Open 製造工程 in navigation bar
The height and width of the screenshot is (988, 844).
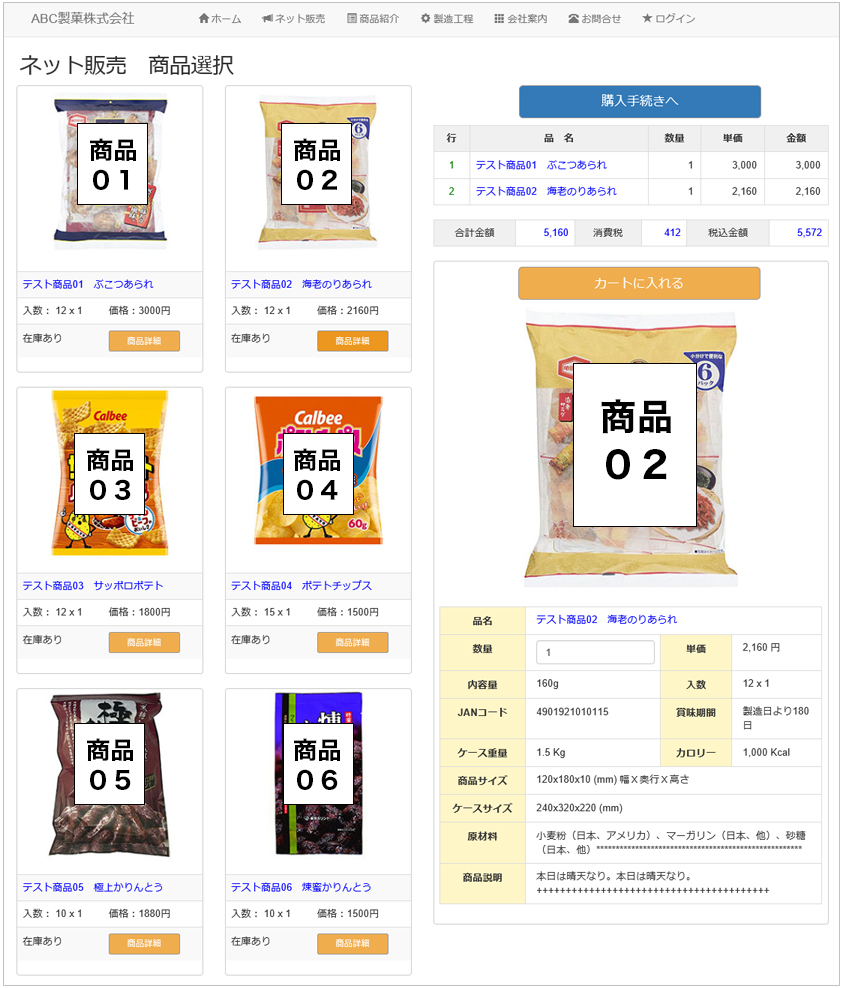point(447,19)
